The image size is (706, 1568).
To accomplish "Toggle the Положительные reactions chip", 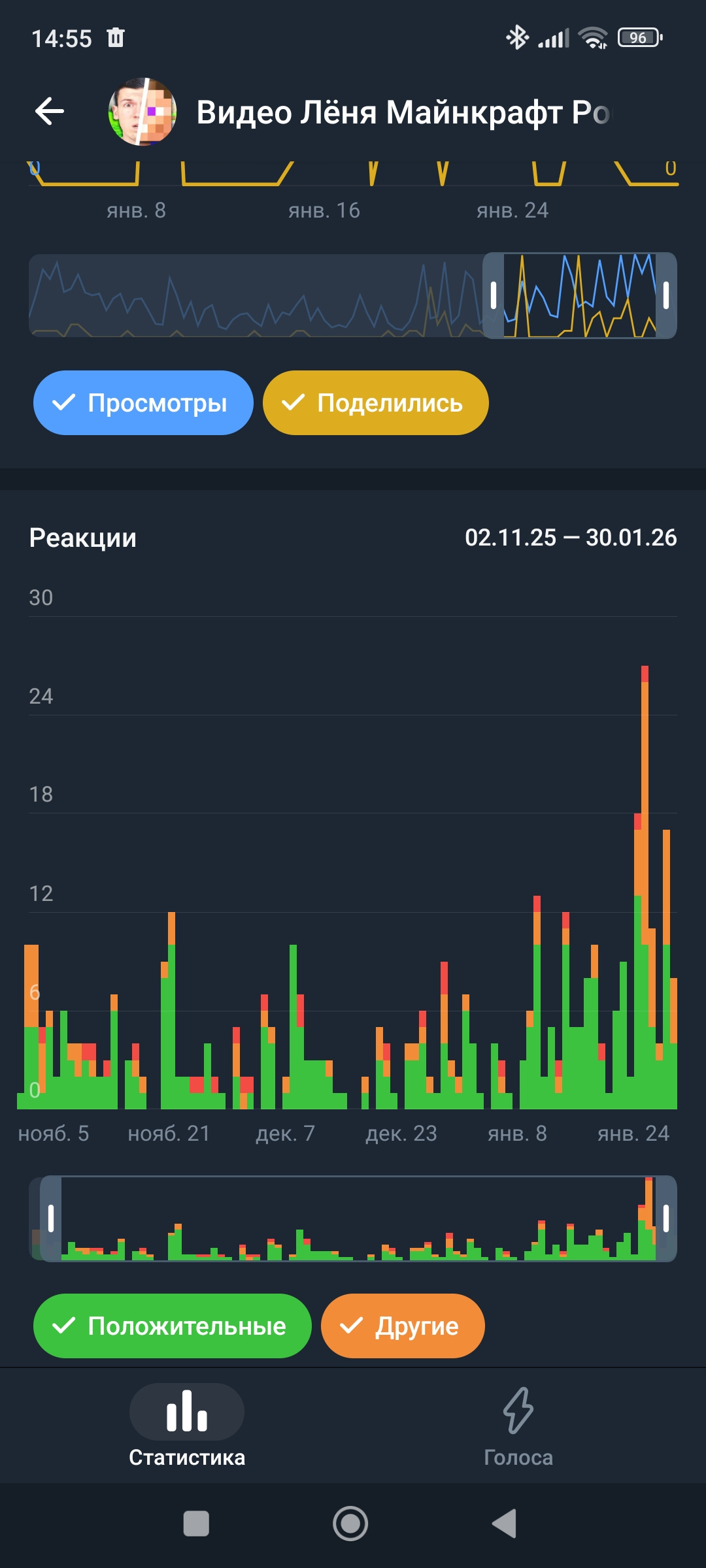I will [172, 1326].
